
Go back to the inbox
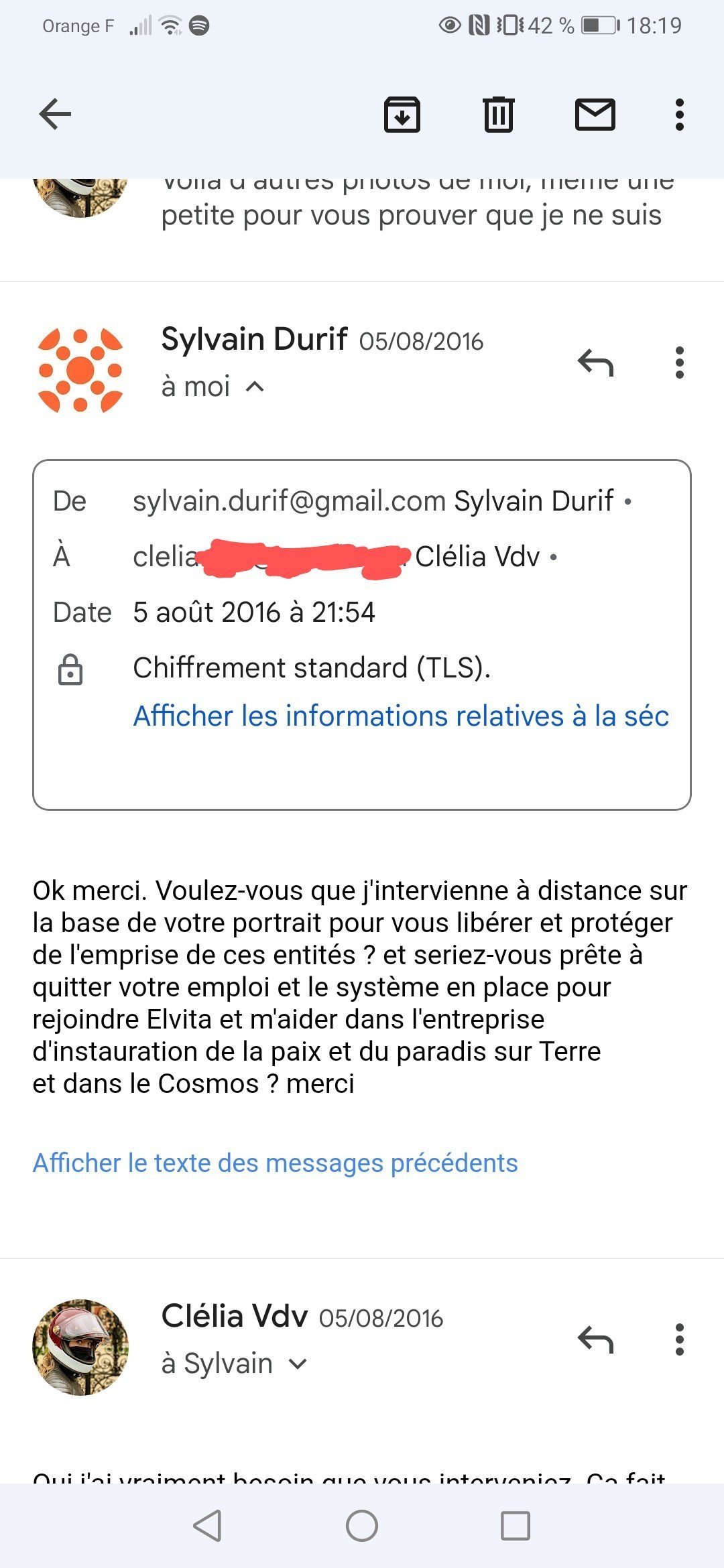click(x=55, y=113)
